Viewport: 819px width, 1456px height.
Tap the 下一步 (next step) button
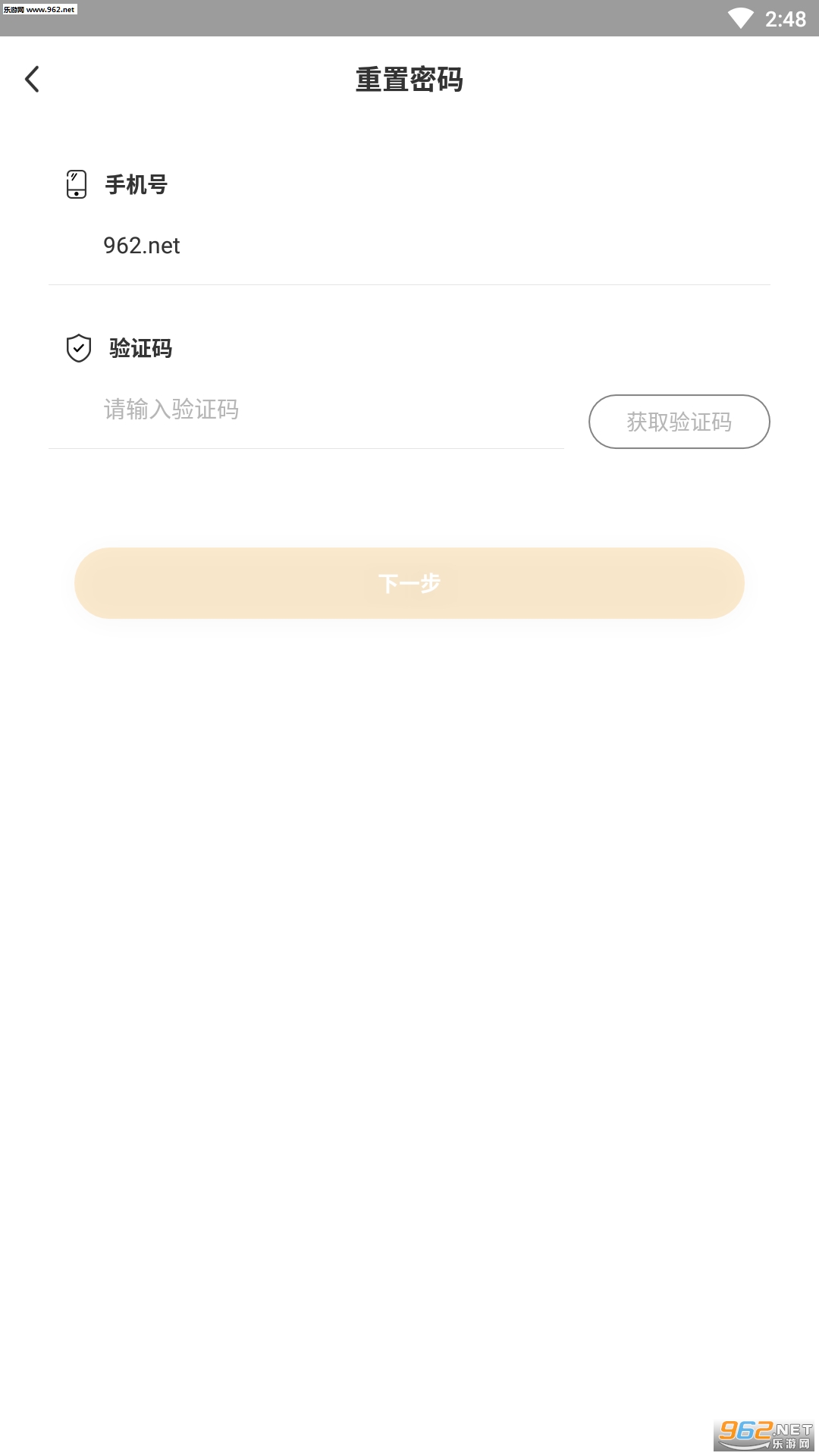[409, 583]
